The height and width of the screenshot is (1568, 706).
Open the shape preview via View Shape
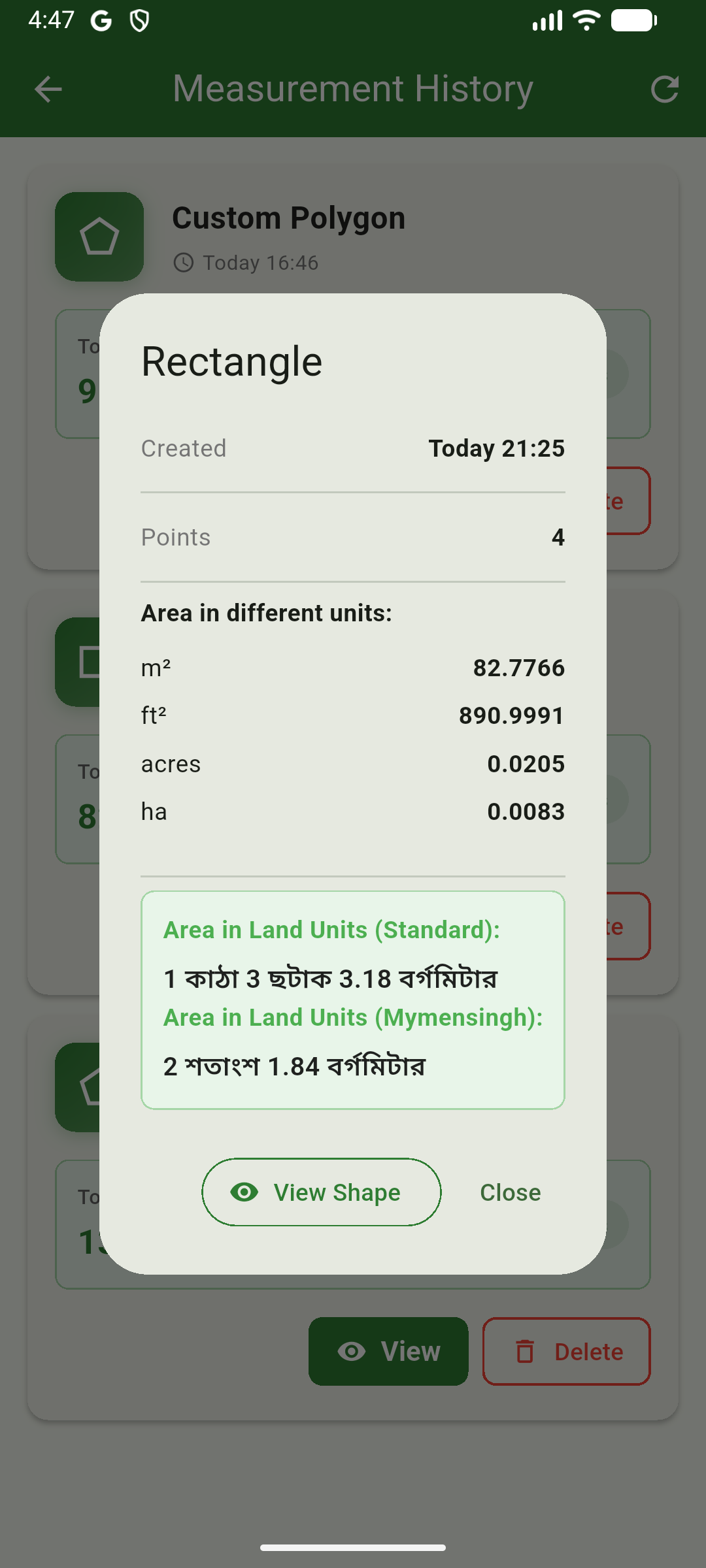point(322,1192)
